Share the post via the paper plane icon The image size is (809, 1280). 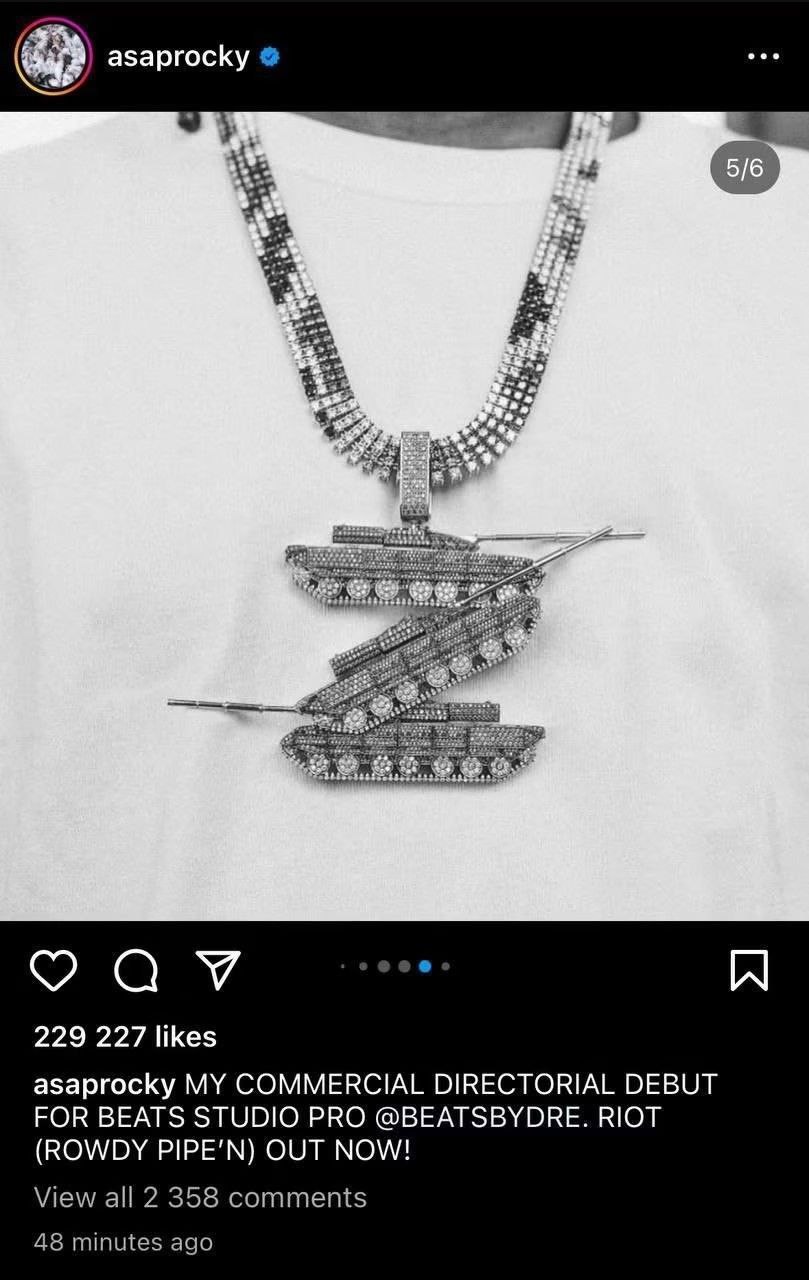[x=217, y=970]
